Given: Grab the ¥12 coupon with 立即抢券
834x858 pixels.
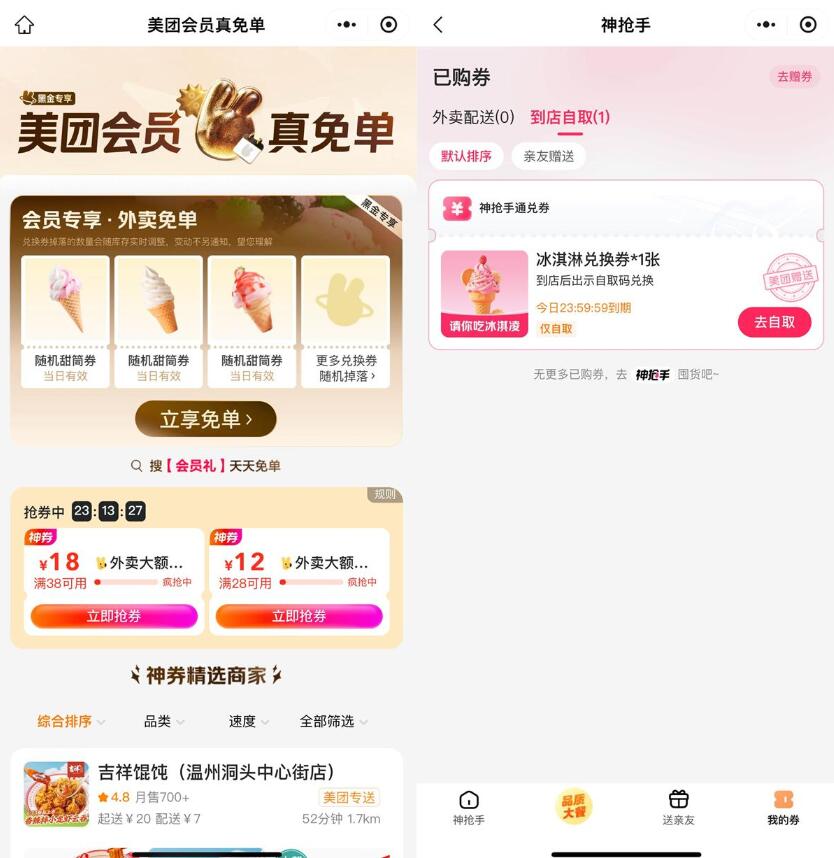Looking at the screenshot, I should pyautogui.click(x=299, y=616).
